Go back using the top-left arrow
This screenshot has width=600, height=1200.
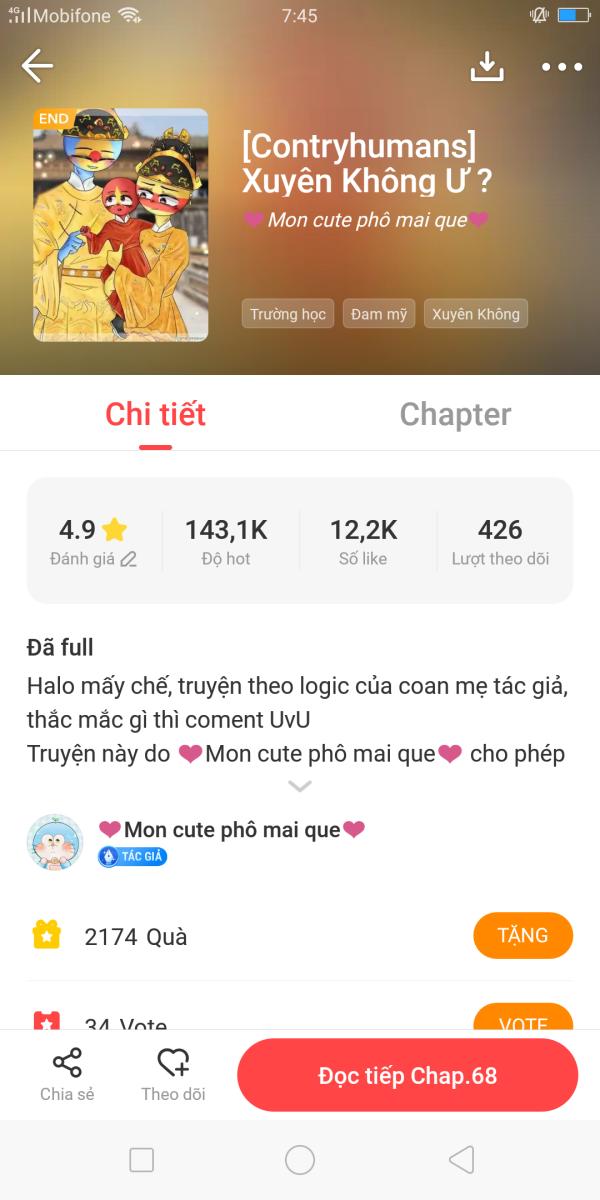[37, 66]
